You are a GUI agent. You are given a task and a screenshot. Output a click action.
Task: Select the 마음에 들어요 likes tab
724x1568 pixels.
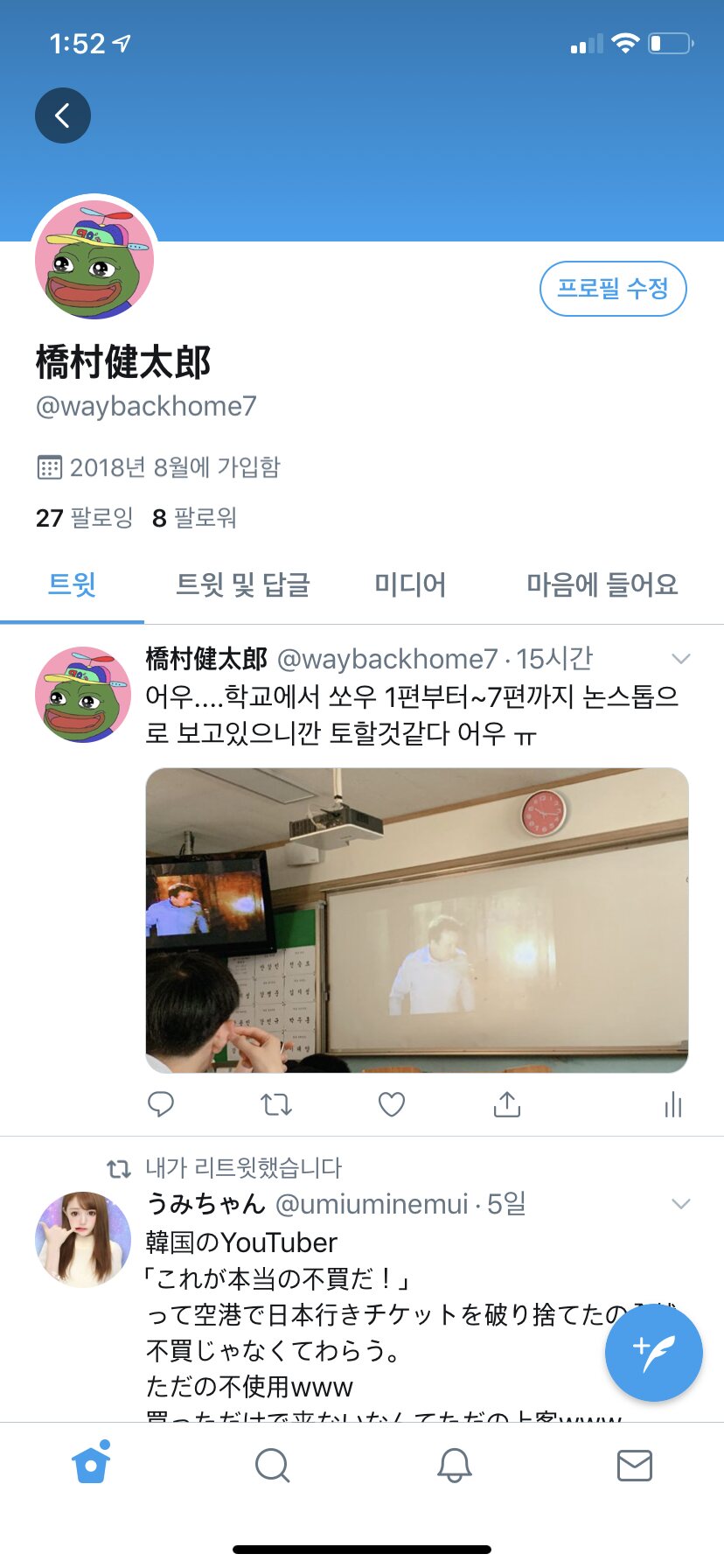tap(602, 584)
